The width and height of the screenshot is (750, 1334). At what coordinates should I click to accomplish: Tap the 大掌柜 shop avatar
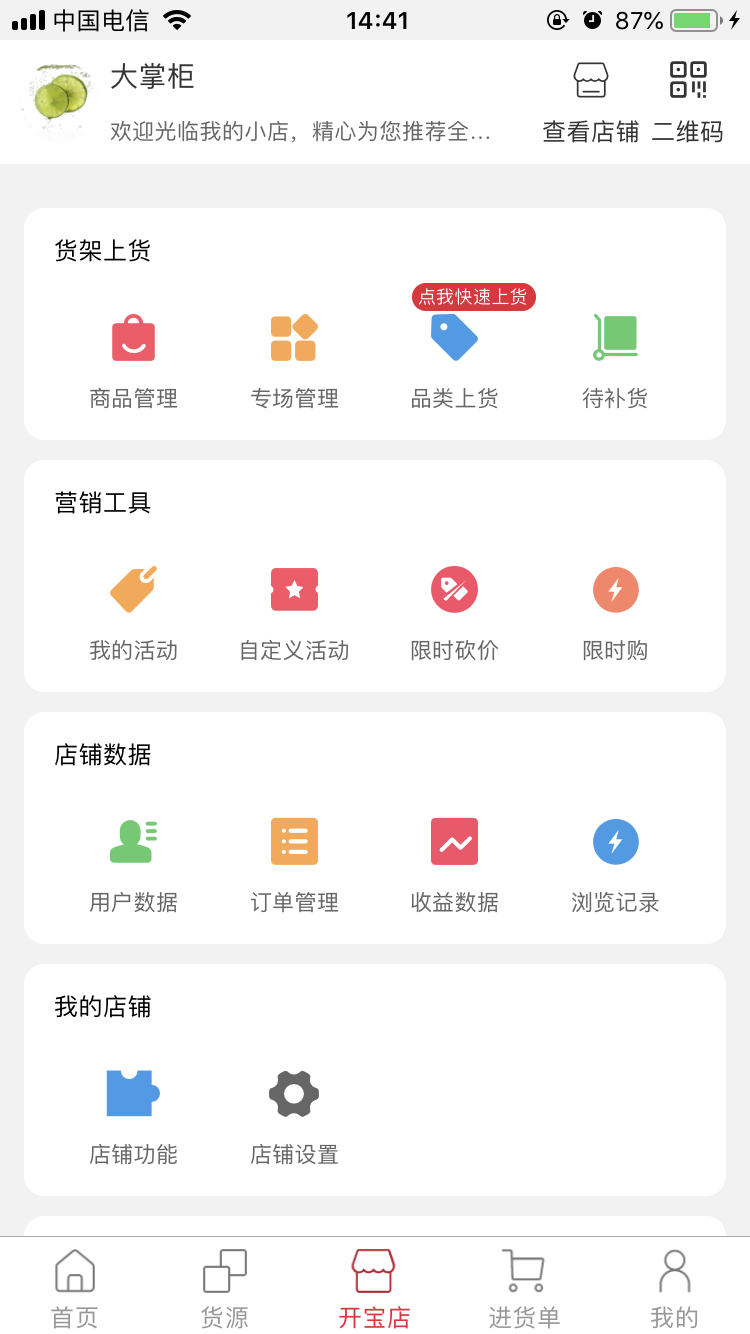click(x=57, y=100)
